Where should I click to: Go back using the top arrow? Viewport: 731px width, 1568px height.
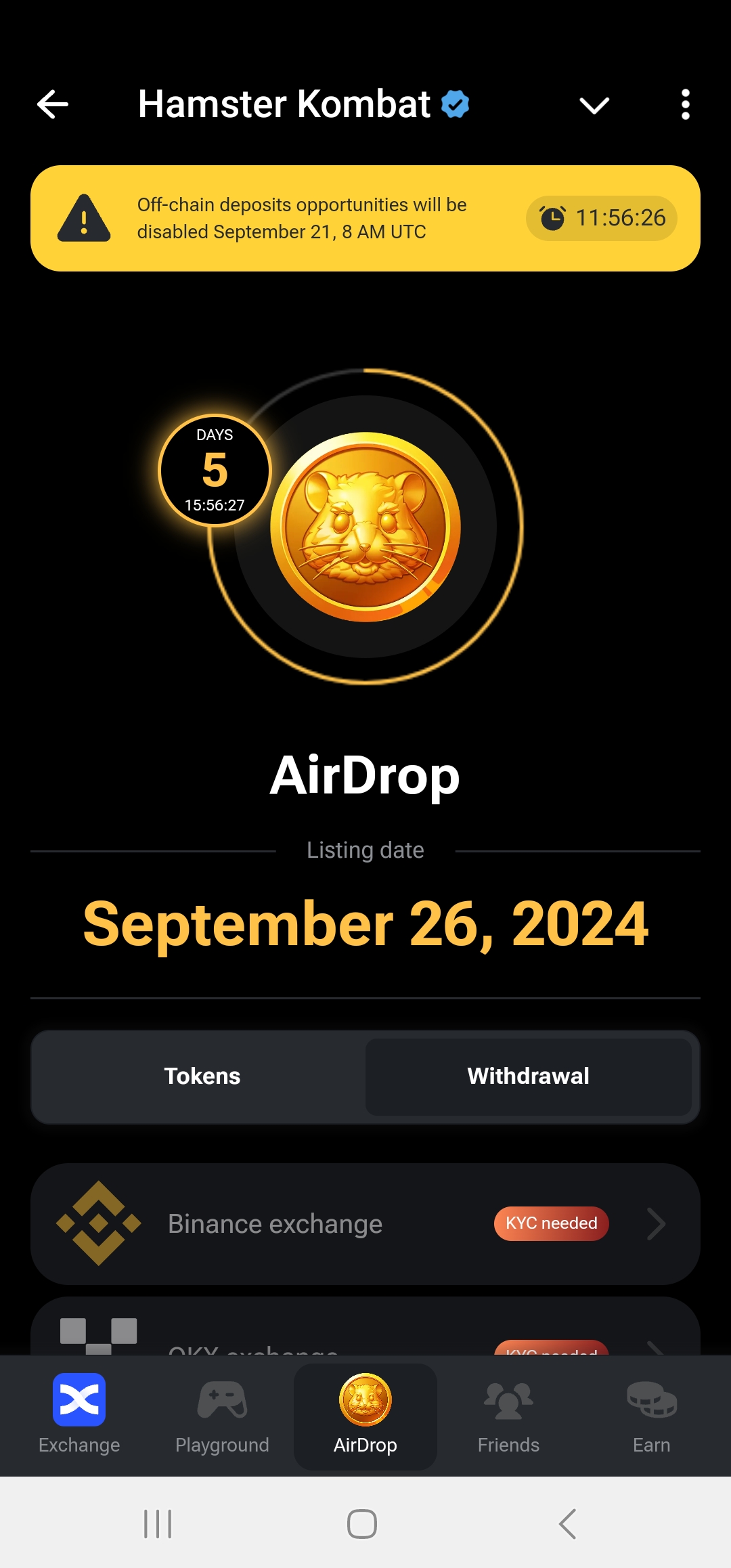pyautogui.click(x=53, y=105)
